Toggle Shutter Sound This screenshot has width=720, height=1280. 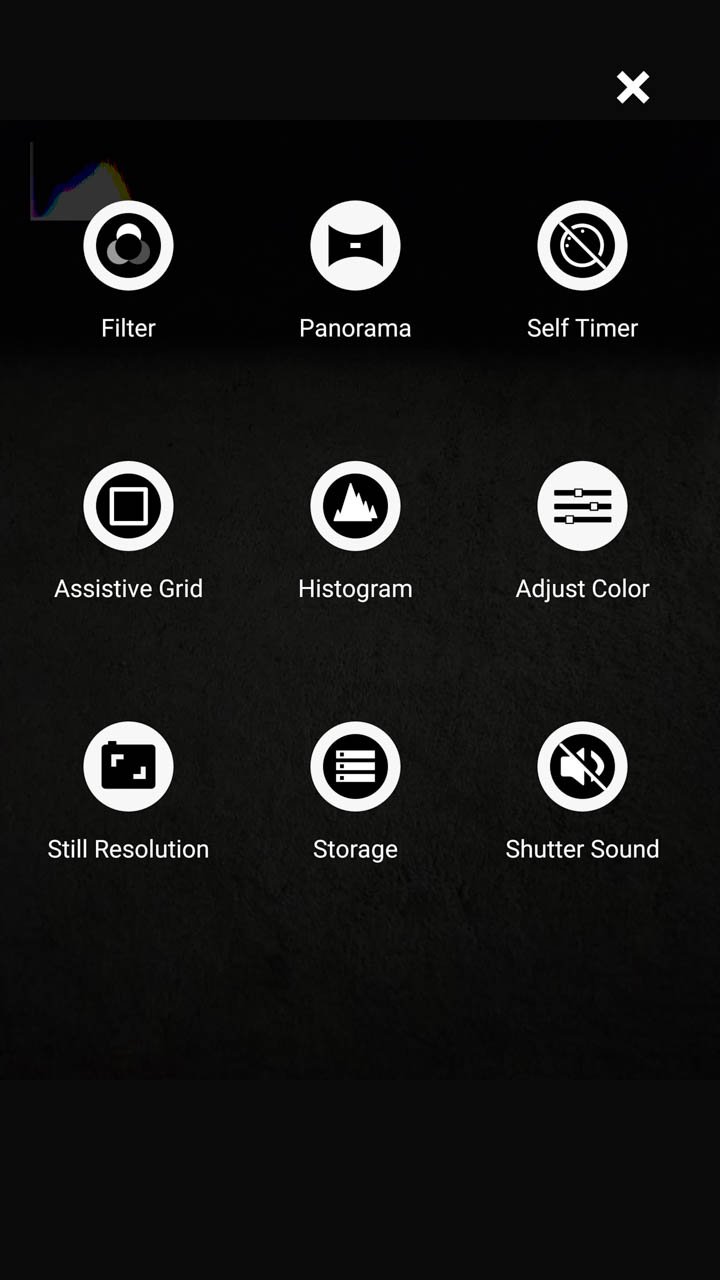[582, 767]
